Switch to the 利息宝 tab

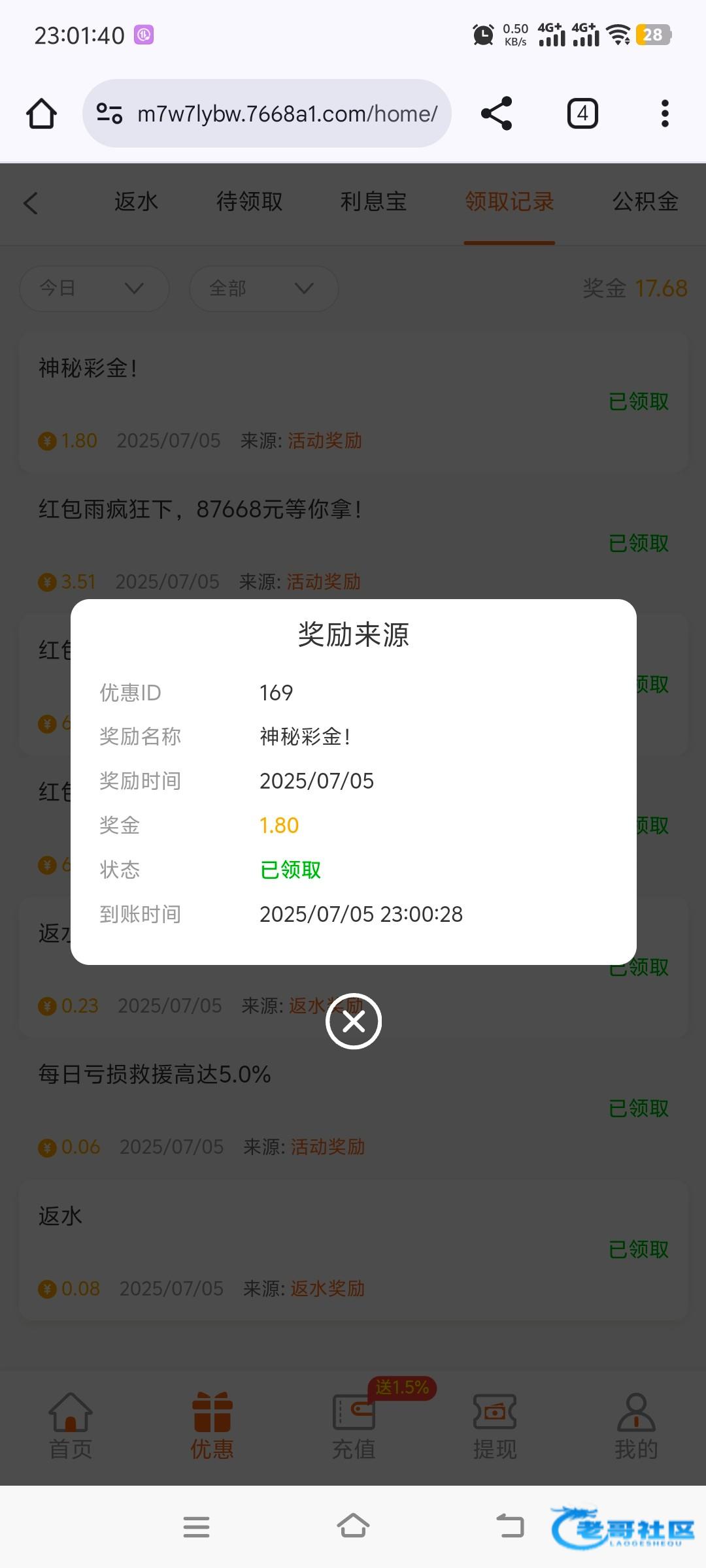(373, 202)
